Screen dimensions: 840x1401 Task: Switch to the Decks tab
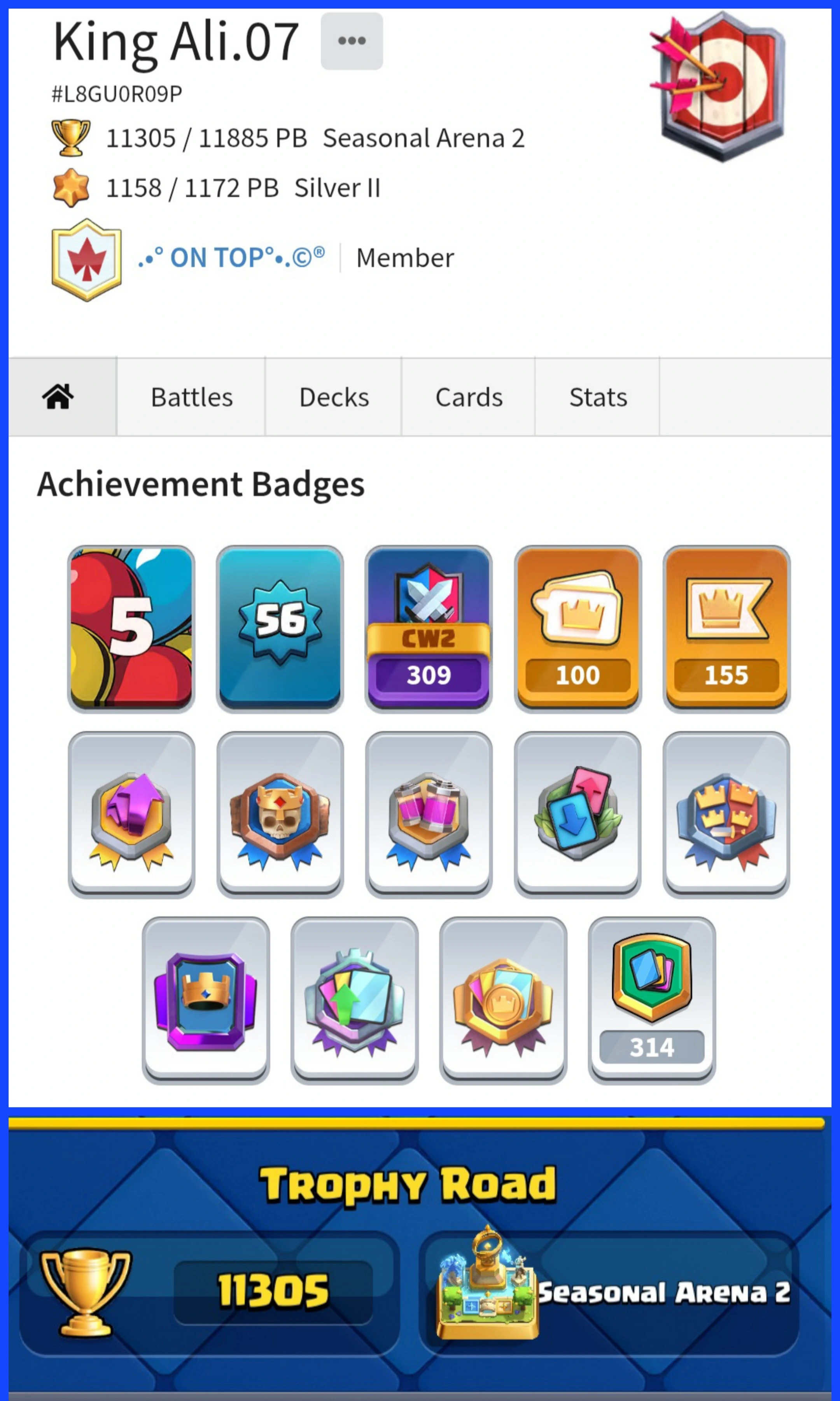[334, 398]
